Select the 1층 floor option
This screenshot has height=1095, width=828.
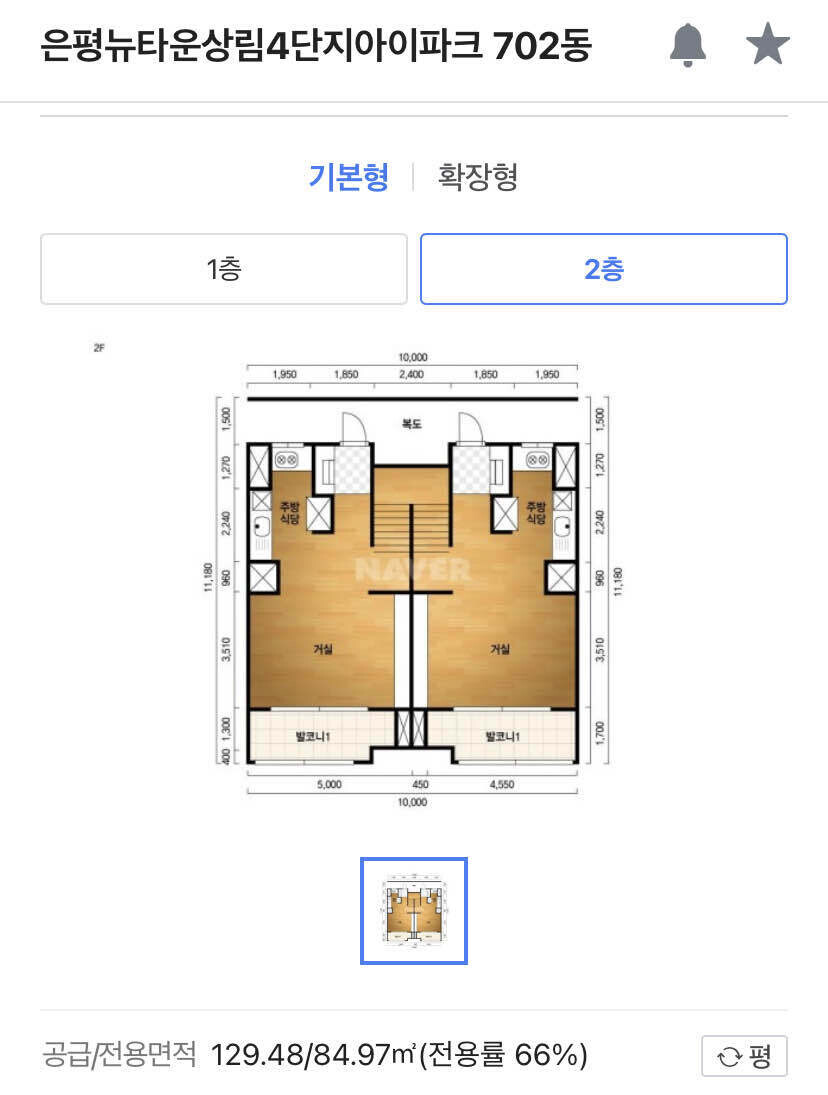point(222,268)
